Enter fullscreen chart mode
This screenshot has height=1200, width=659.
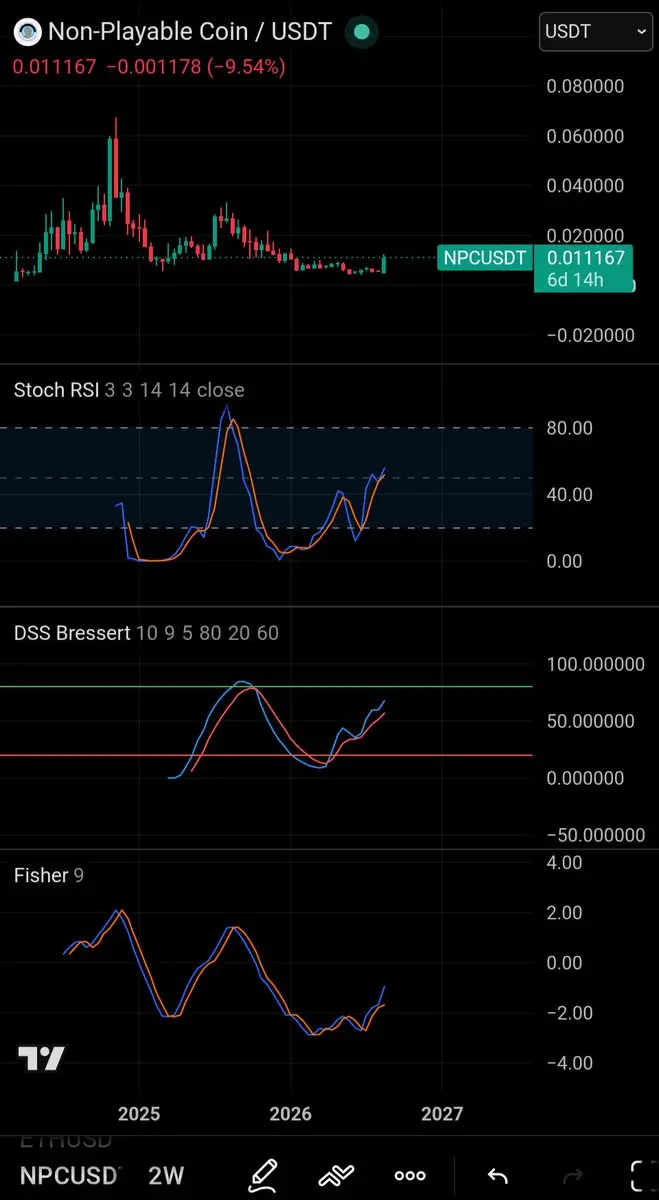click(643, 1175)
